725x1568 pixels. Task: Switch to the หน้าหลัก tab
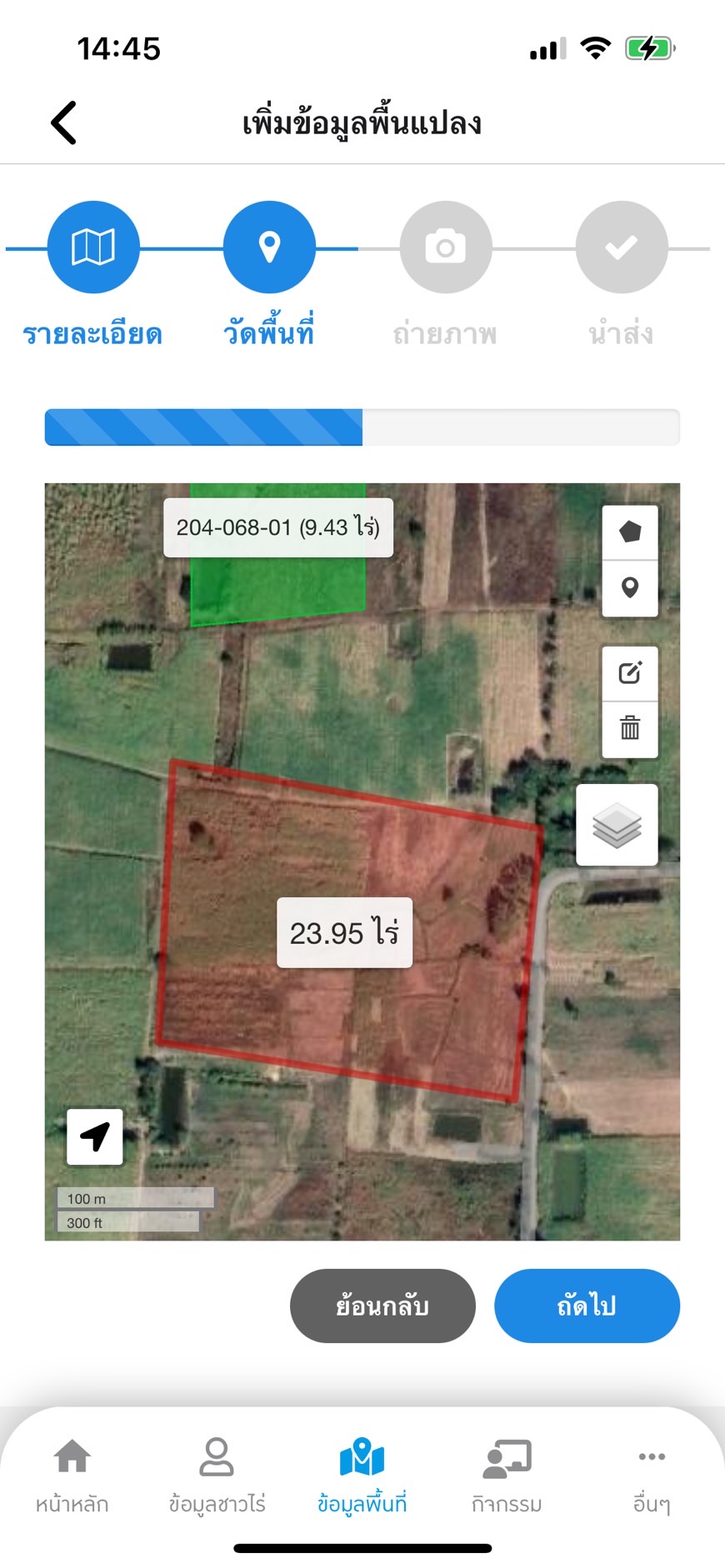[x=72, y=1475]
